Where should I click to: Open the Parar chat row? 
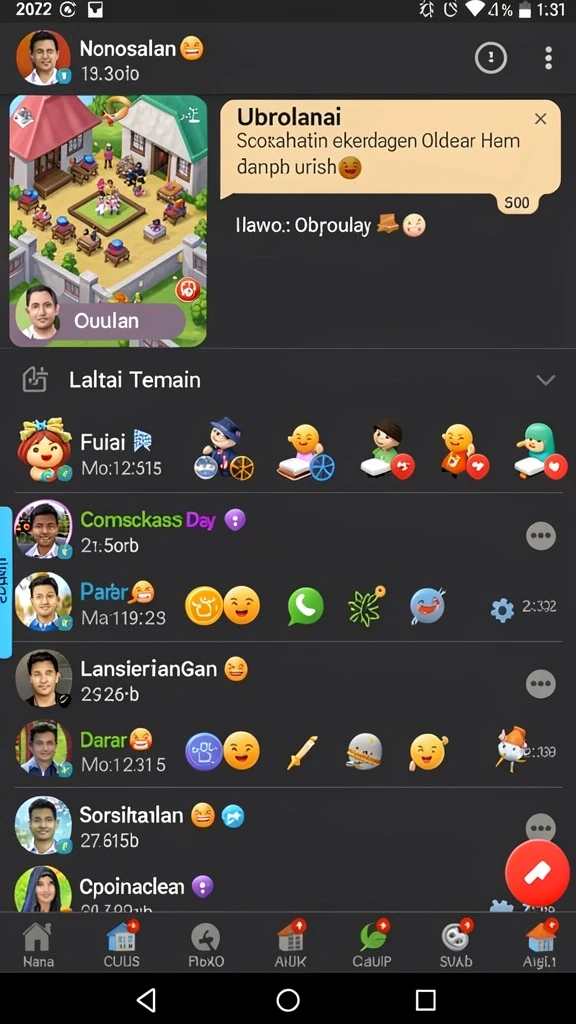(x=288, y=604)
